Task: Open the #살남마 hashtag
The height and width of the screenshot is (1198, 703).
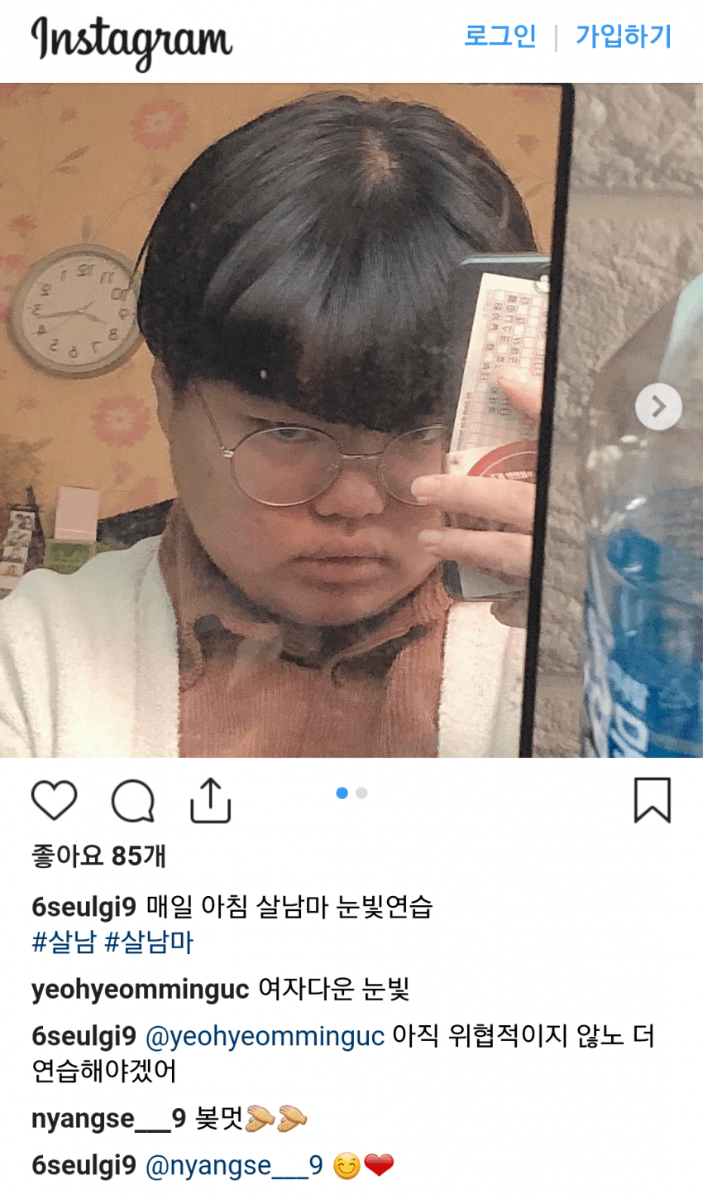Action: pos(149,942)
